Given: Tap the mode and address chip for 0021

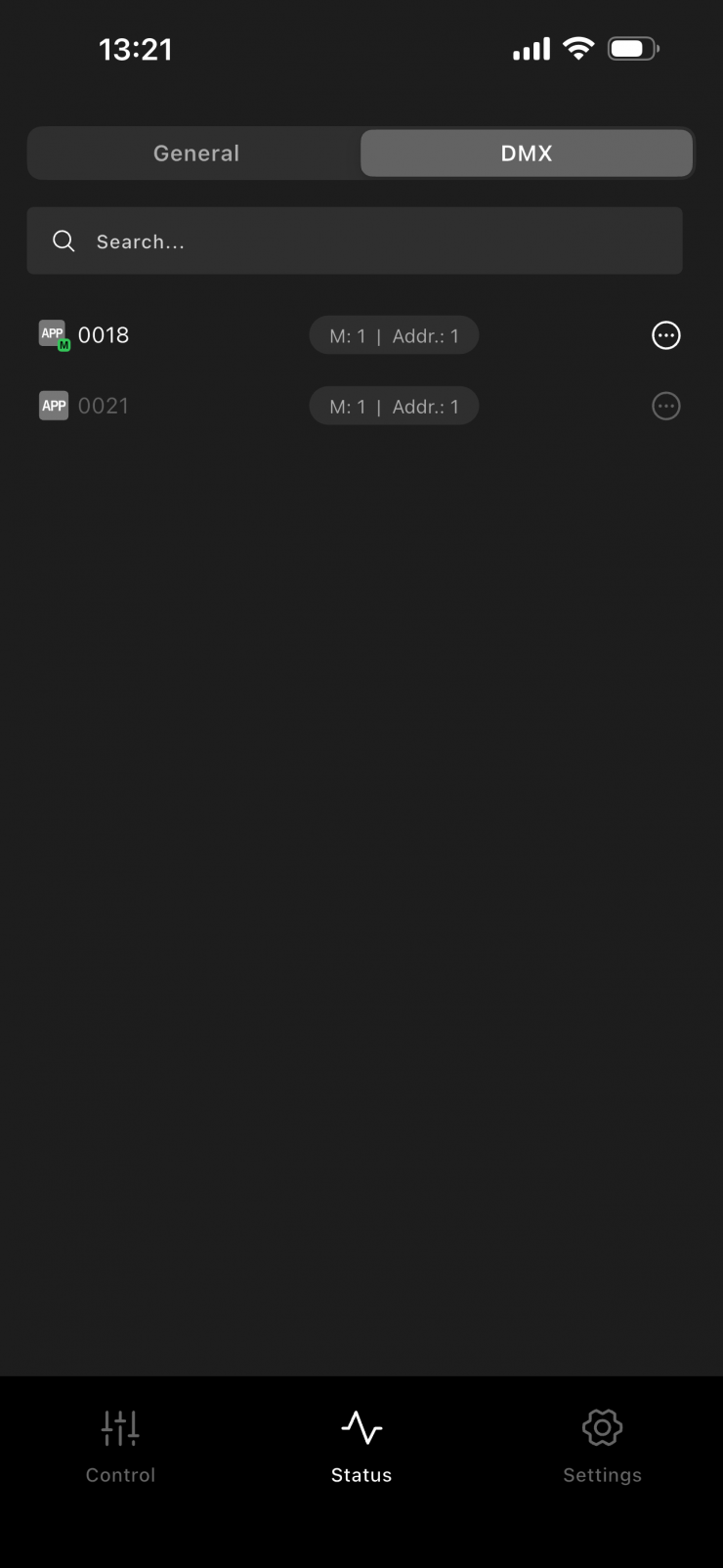Looking at the screenshot, I should (394, 407).
